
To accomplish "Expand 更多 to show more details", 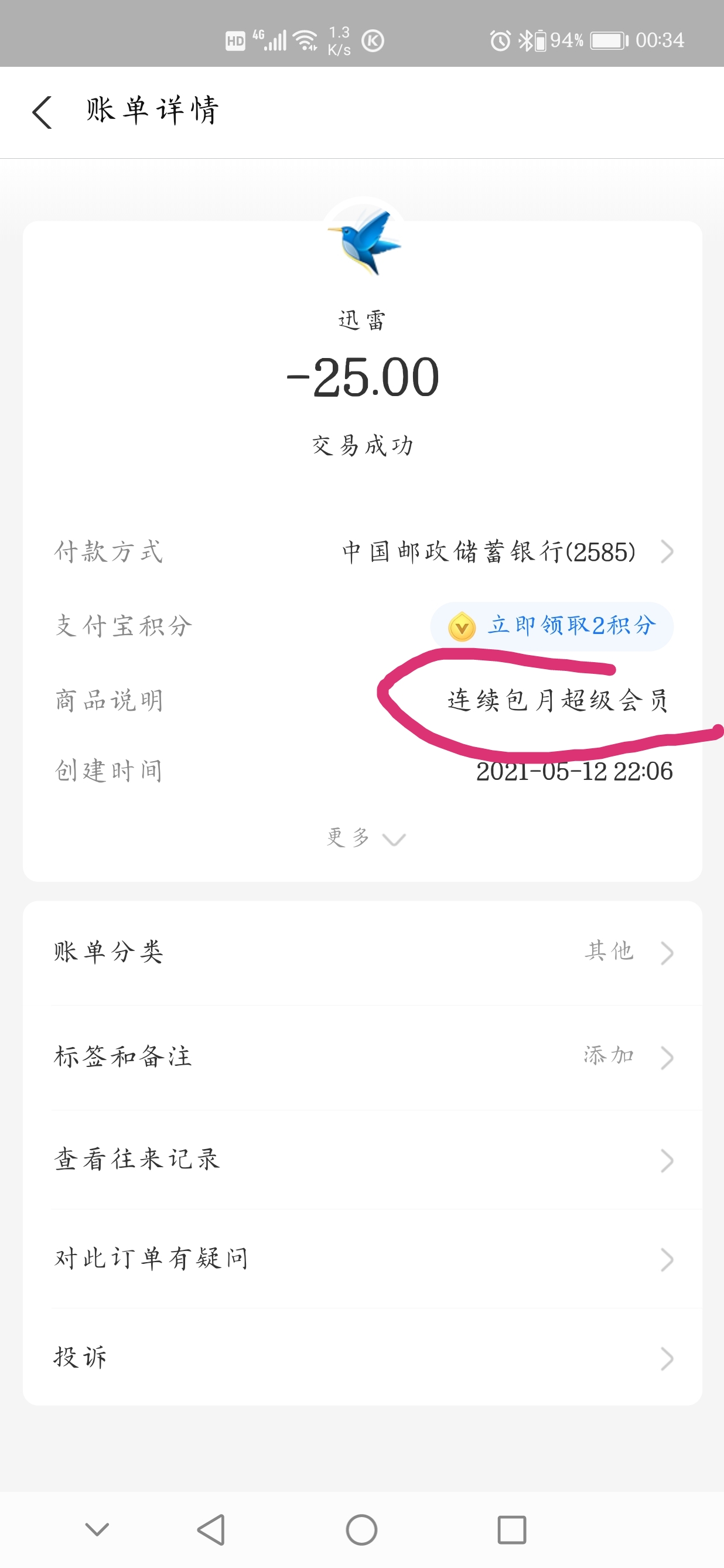I will click(x=366, y=837).
